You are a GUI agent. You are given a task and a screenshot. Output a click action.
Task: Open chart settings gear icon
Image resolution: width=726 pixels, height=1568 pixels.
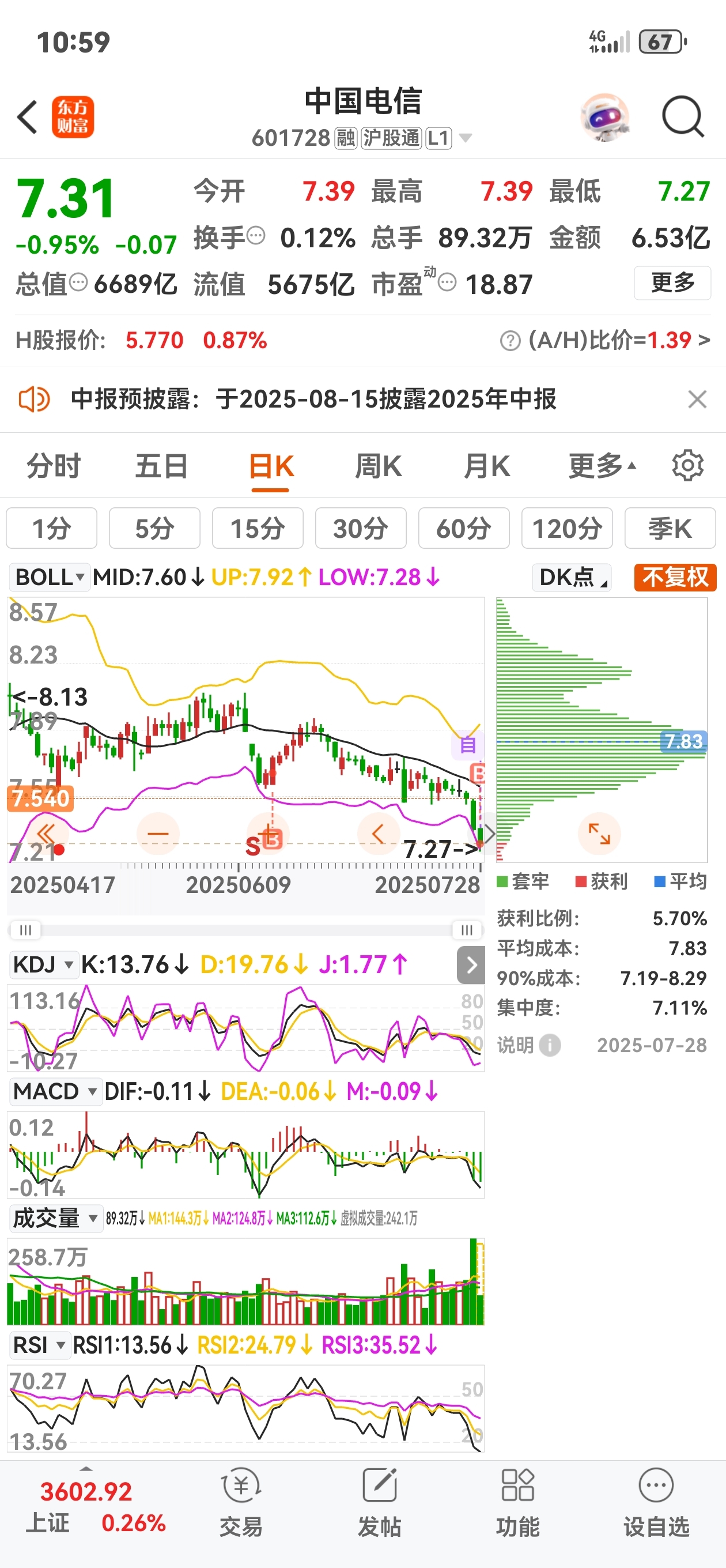[687, 466]
